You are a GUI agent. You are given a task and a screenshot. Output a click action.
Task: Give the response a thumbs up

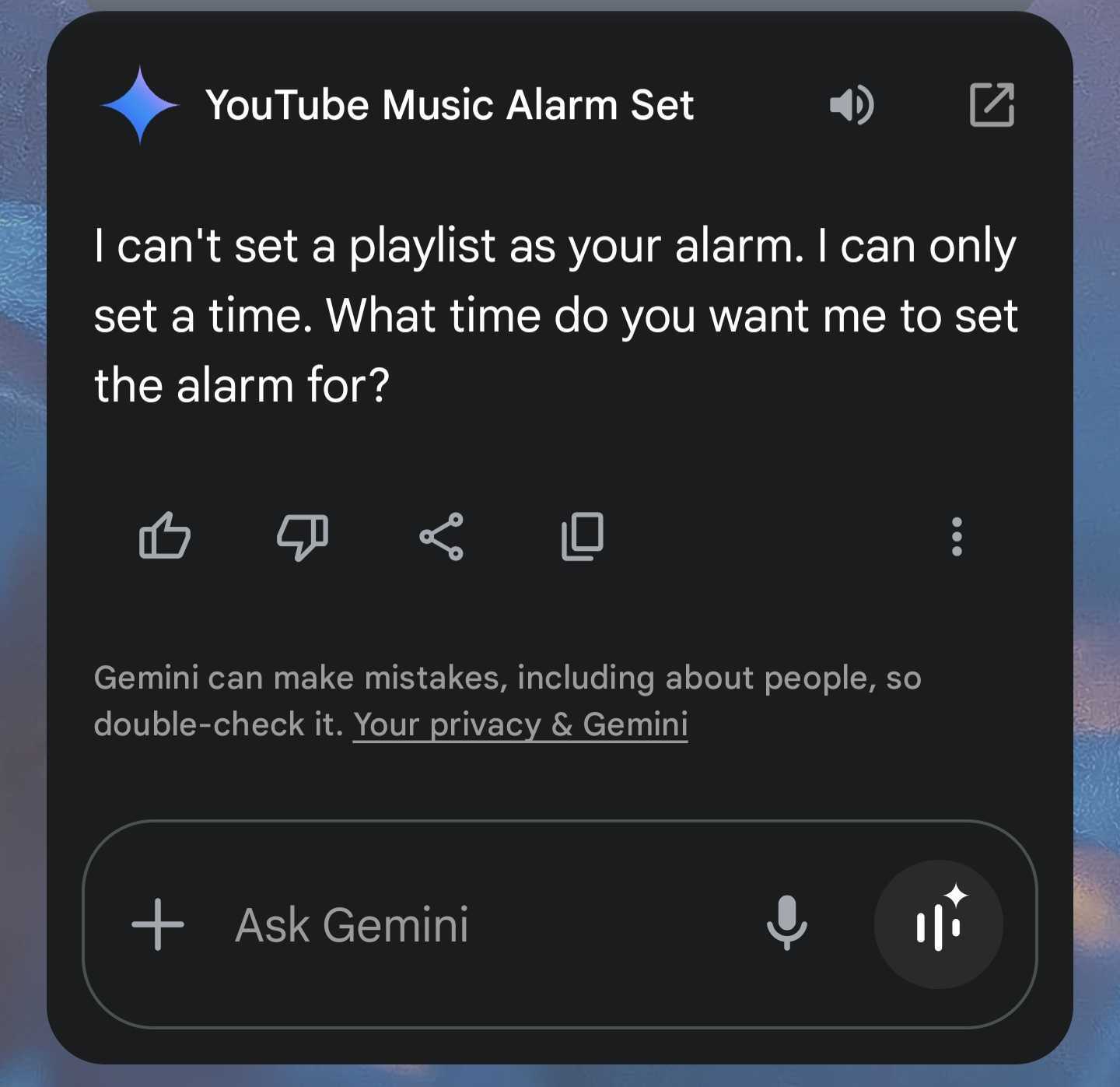[164, 536]
